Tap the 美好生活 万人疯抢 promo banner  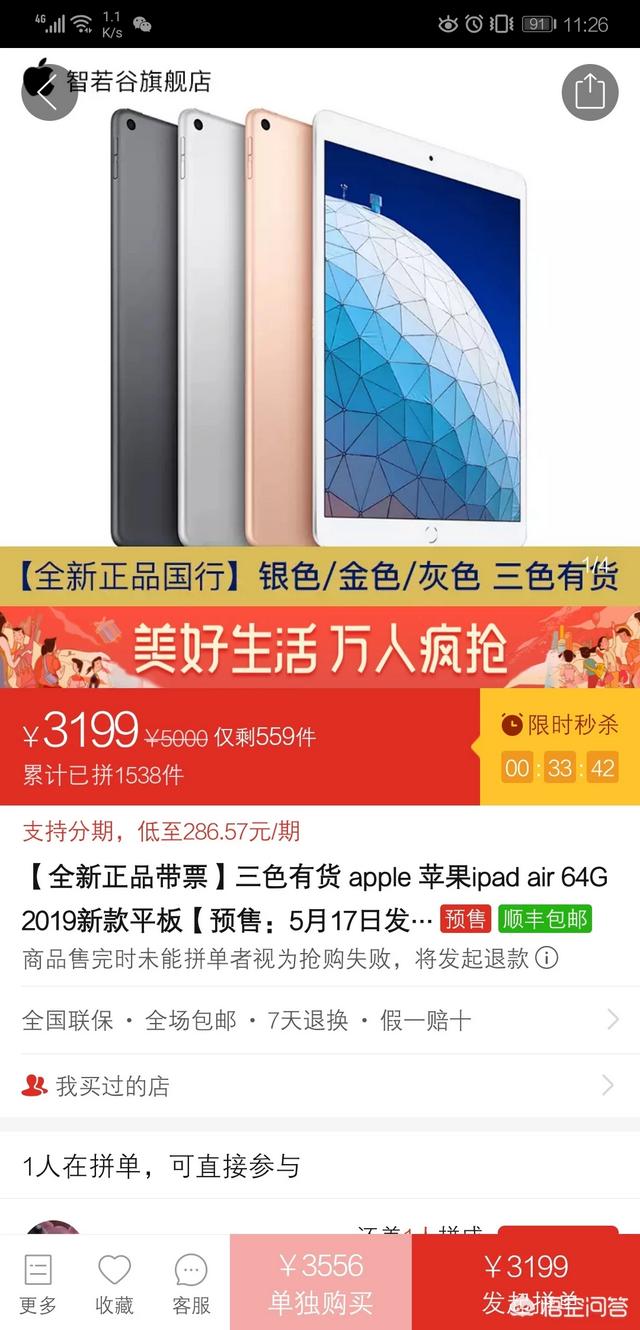click(320, 648)
